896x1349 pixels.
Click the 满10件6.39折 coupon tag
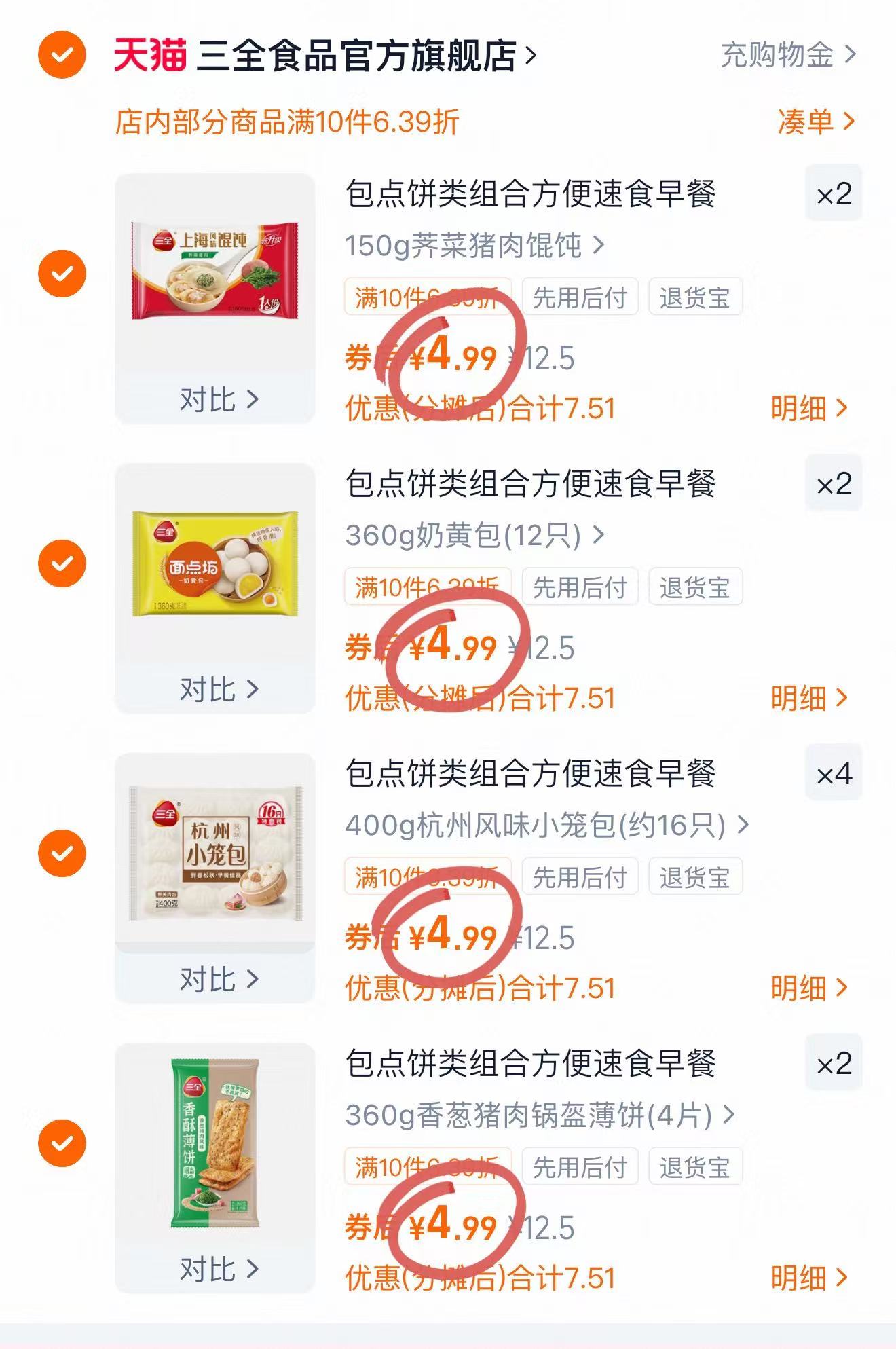[428, 297]
